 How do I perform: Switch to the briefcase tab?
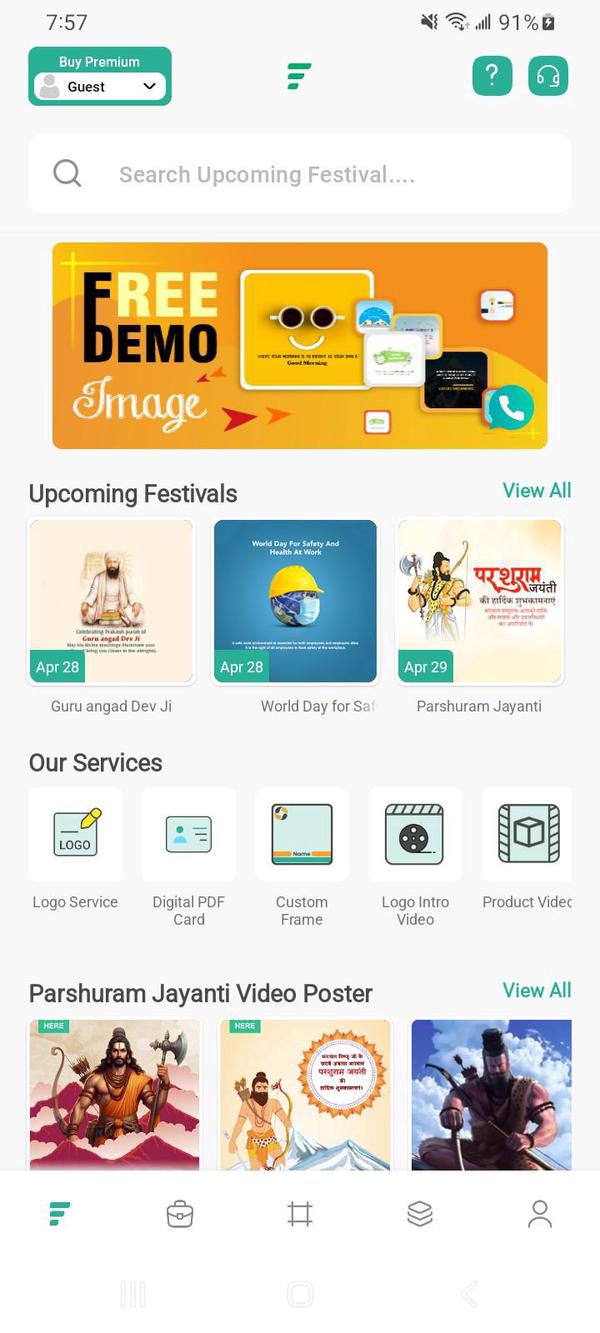click(180, 1214)
